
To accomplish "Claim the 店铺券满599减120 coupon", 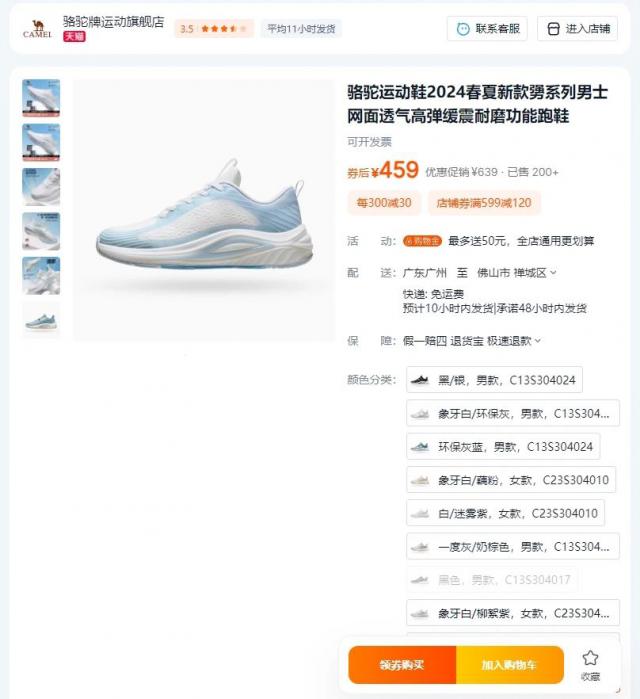I will (484, 203).
